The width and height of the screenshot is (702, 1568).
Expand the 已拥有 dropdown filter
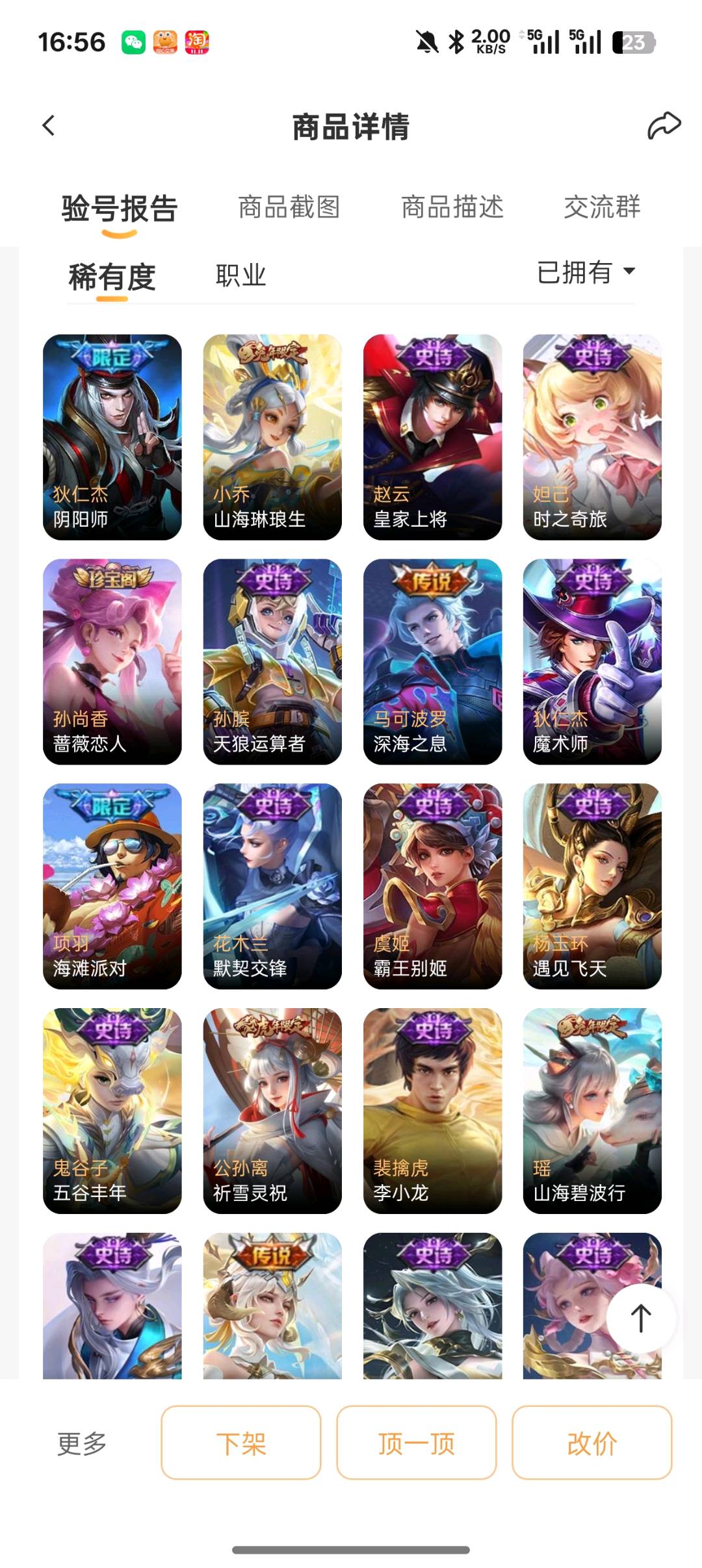click(586, 273)
